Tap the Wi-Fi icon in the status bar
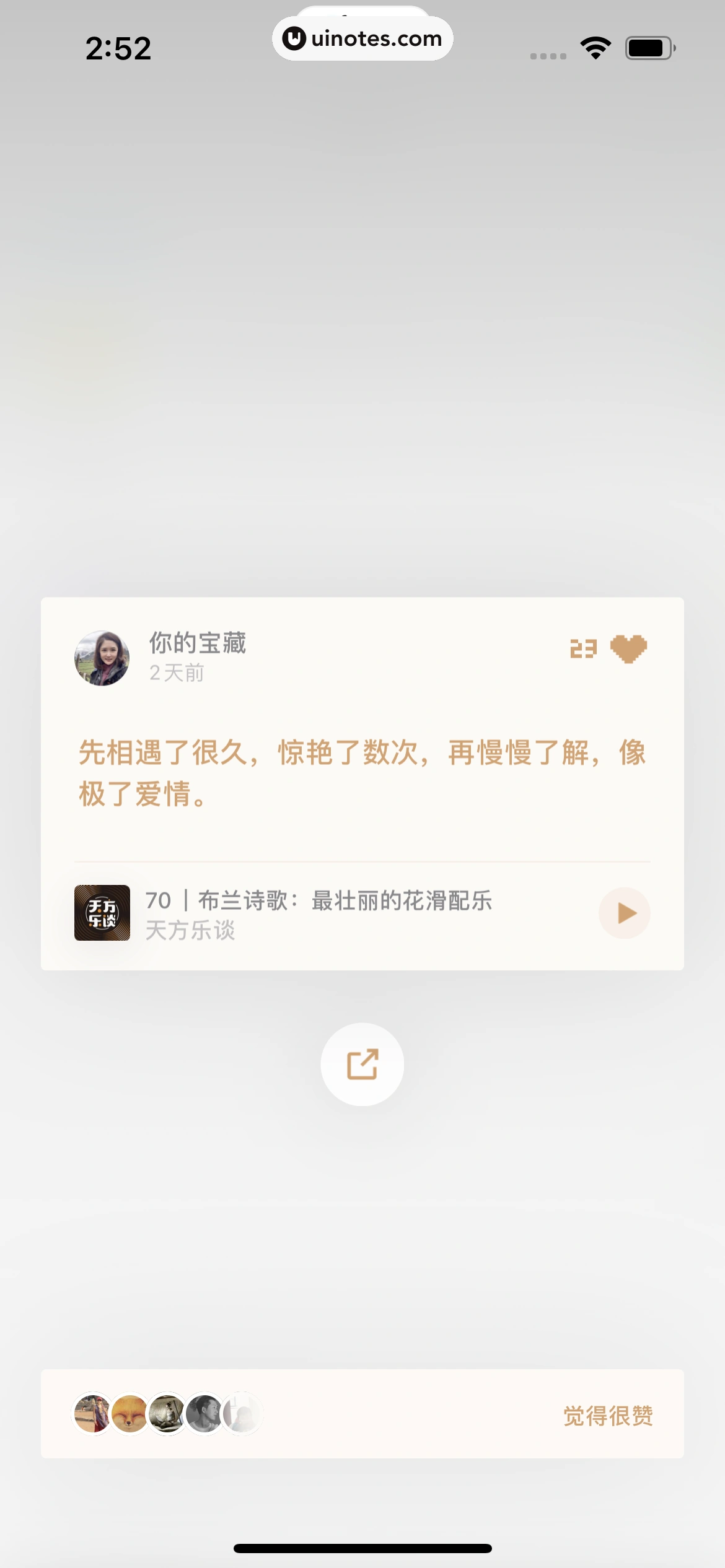 (596, 46)
